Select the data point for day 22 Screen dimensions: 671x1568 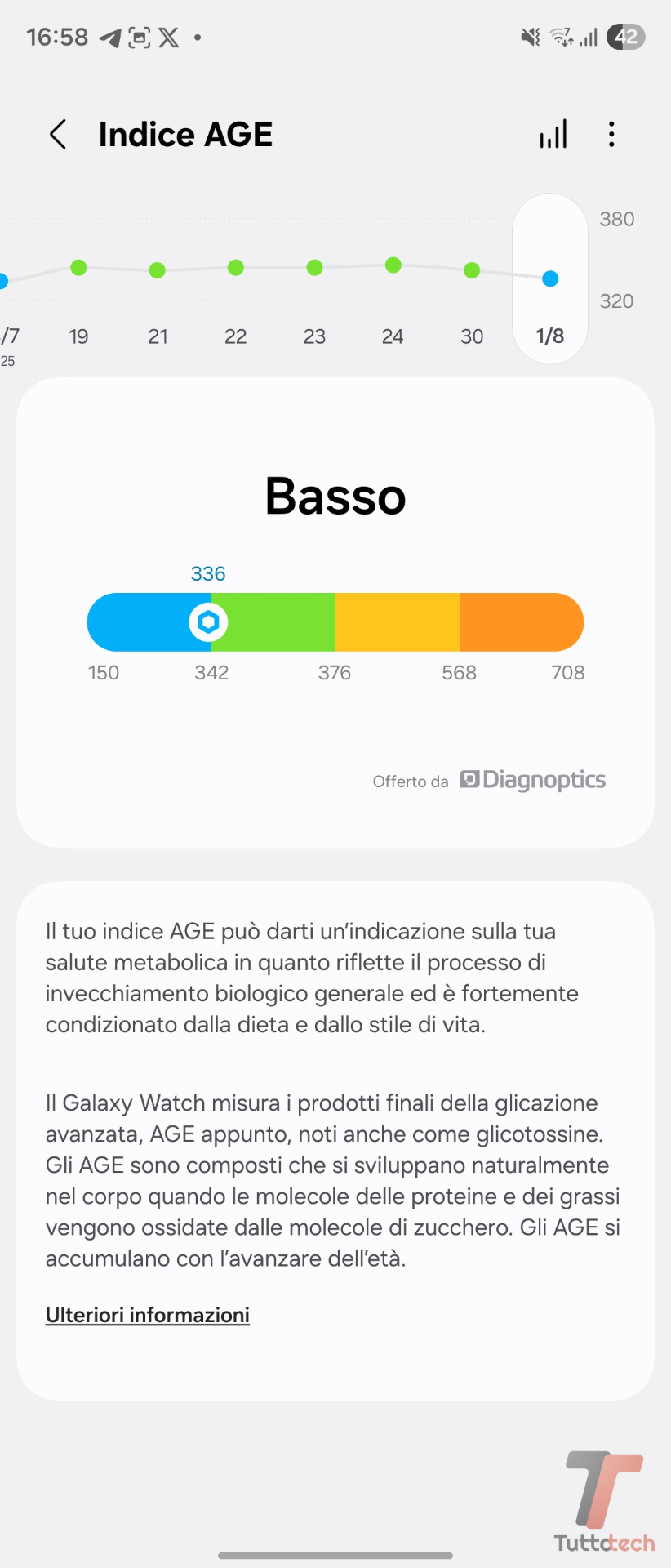236,268
